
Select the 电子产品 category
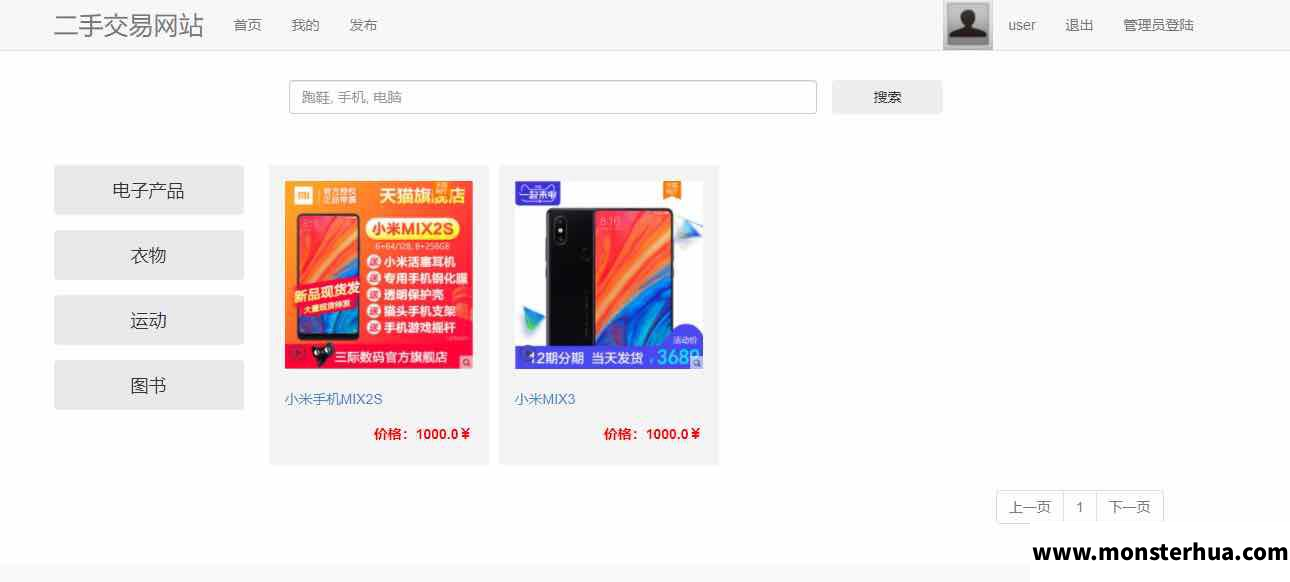(148, 190)
